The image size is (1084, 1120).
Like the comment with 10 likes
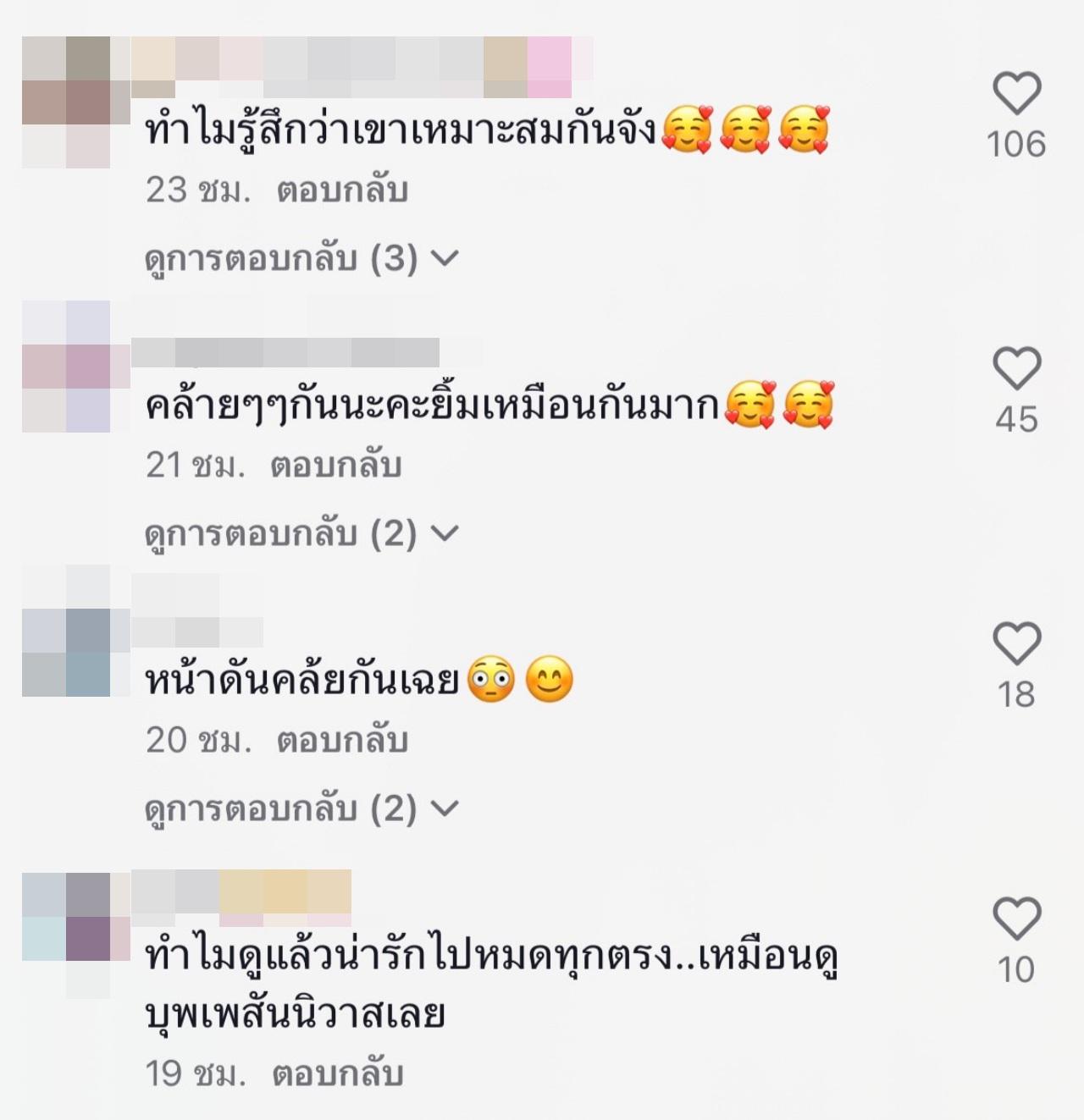1016,919
